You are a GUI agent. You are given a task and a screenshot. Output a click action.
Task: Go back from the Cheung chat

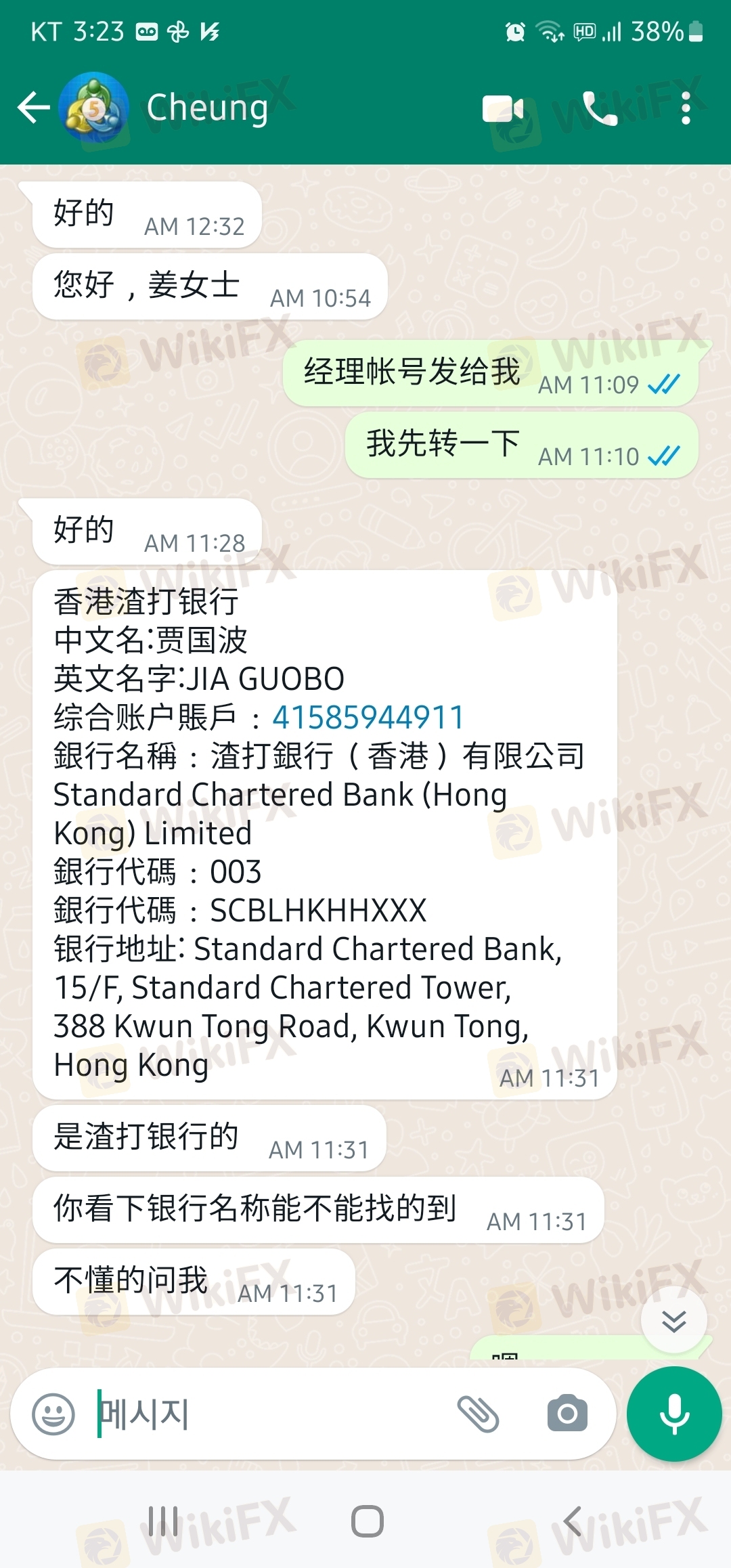32,108
